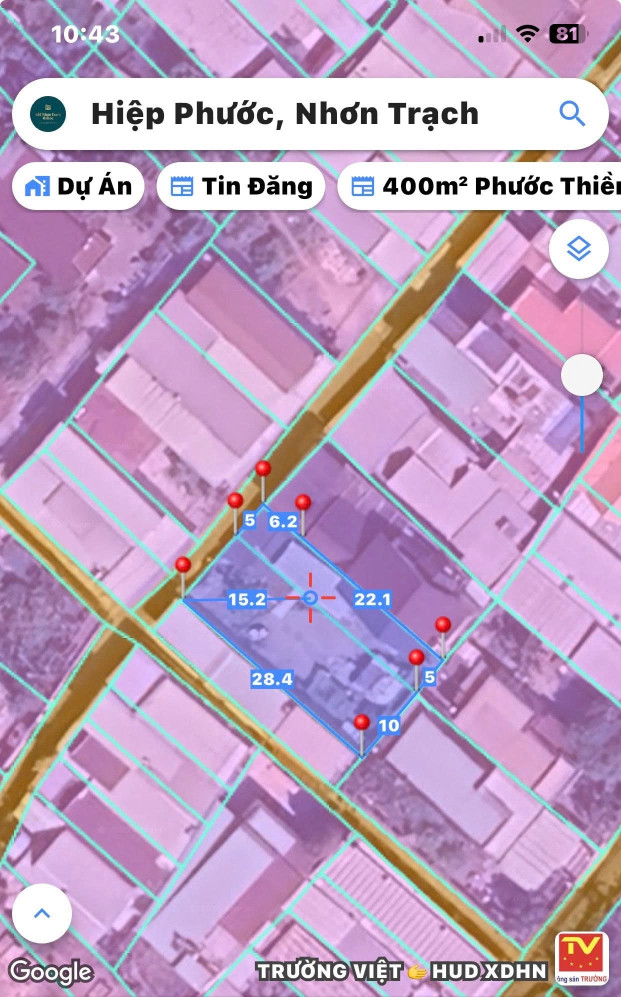Open the map layers button
Screen dimensions: 621x997
coord(579,249)
